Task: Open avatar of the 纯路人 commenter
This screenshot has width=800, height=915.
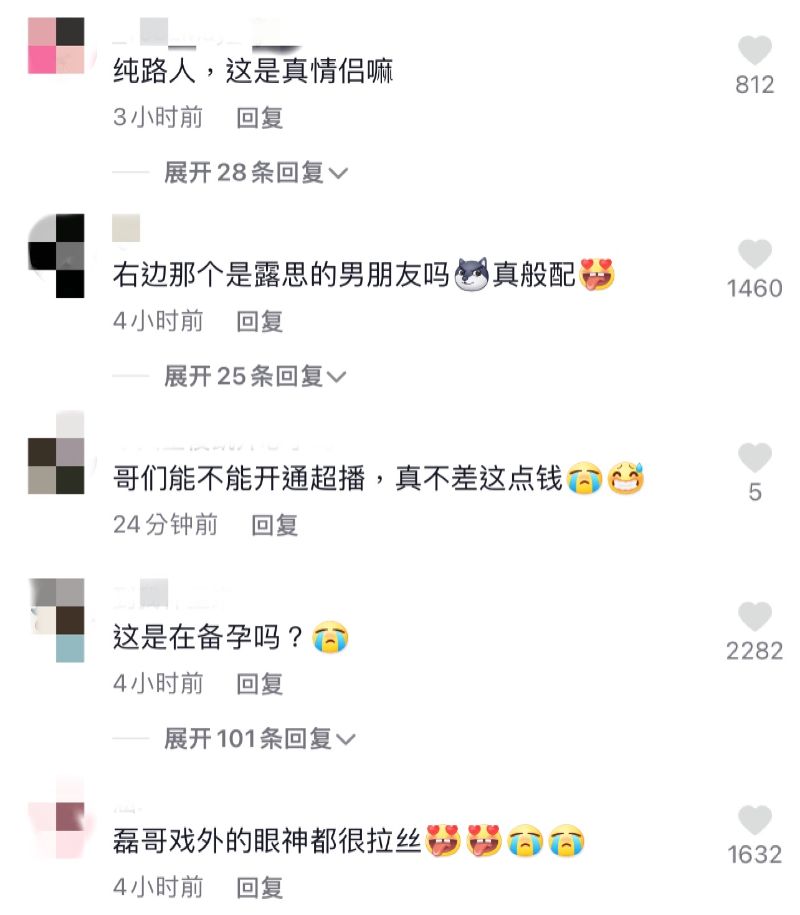Action: coord(56,45)
